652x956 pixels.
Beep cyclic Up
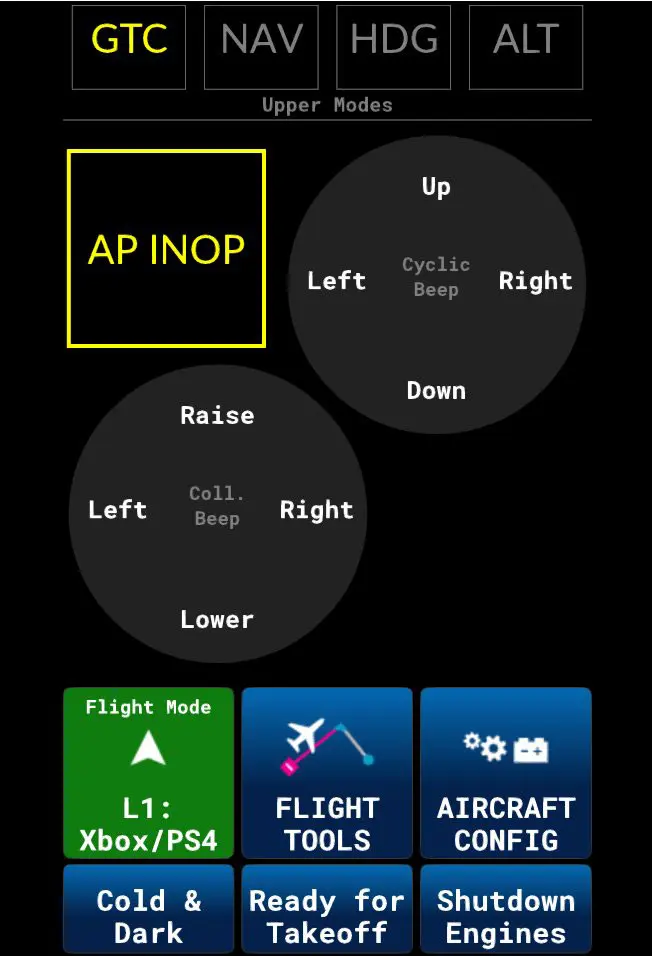(436, 187)
